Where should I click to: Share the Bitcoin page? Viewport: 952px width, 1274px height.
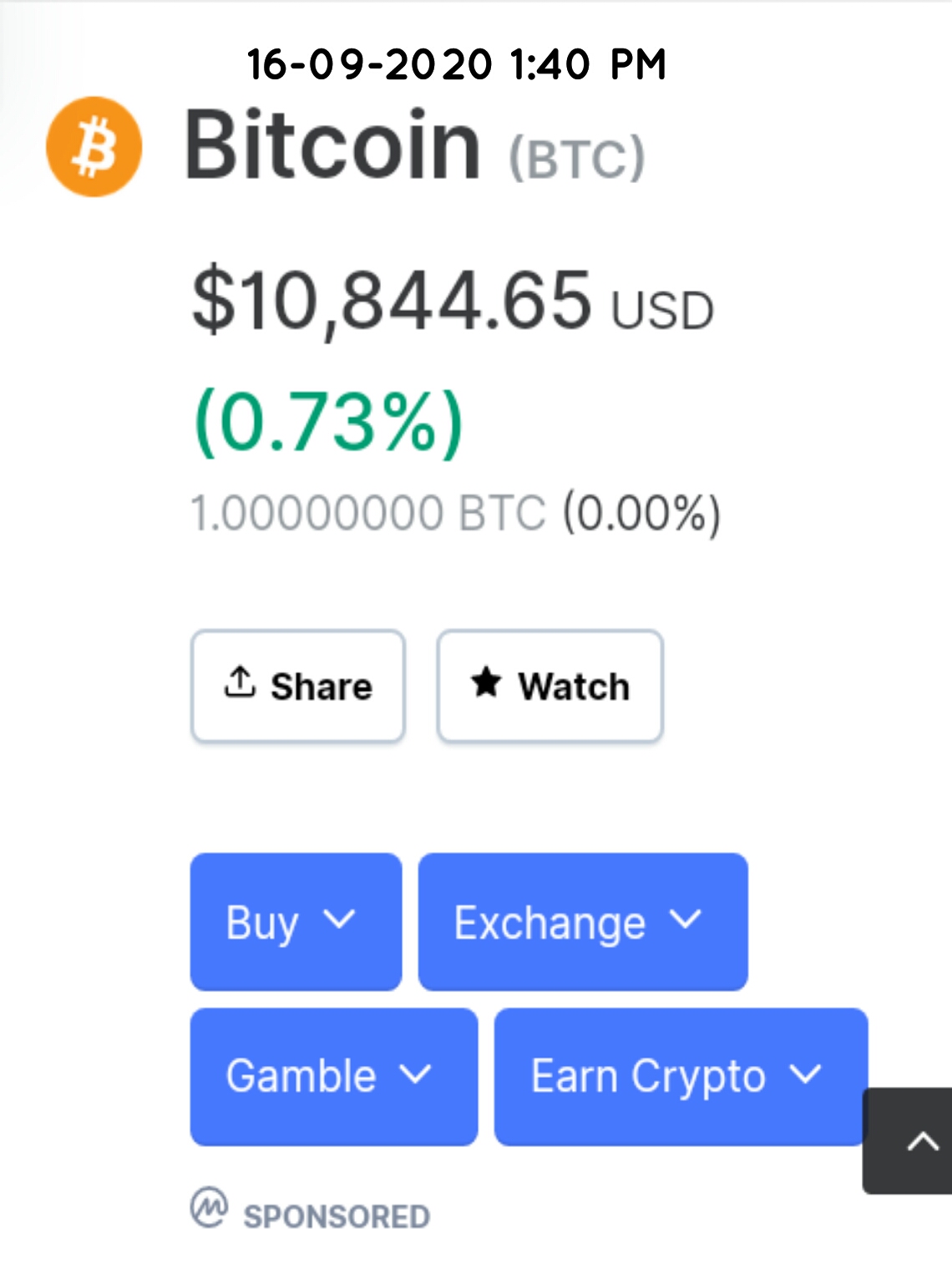tap(298, 686)
